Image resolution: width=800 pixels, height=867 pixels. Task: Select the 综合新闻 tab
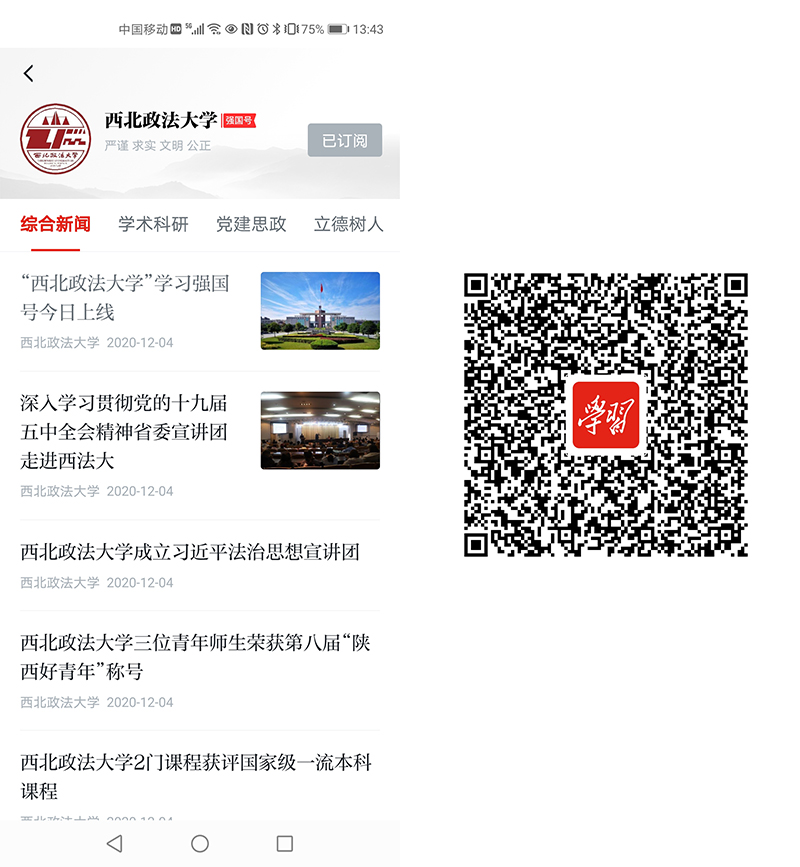pos(55,224)
